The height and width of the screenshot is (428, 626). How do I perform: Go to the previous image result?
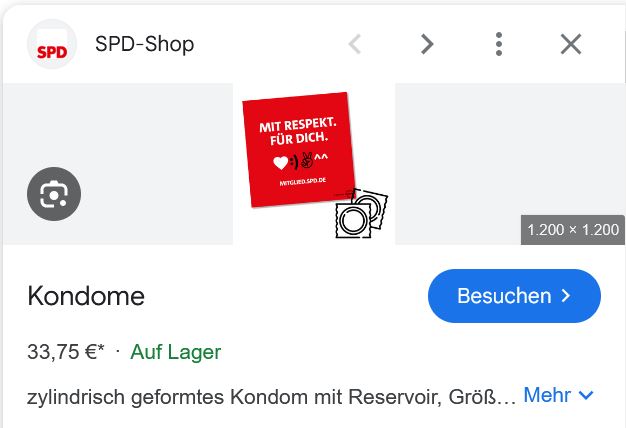coord(354,44)
